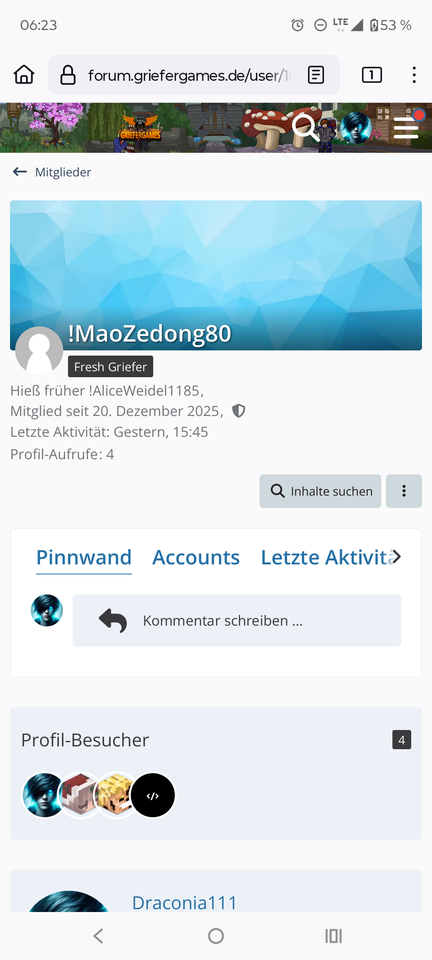Tap Inhalte suchen button
Screen dimensions: 432x960
(320, 491)
